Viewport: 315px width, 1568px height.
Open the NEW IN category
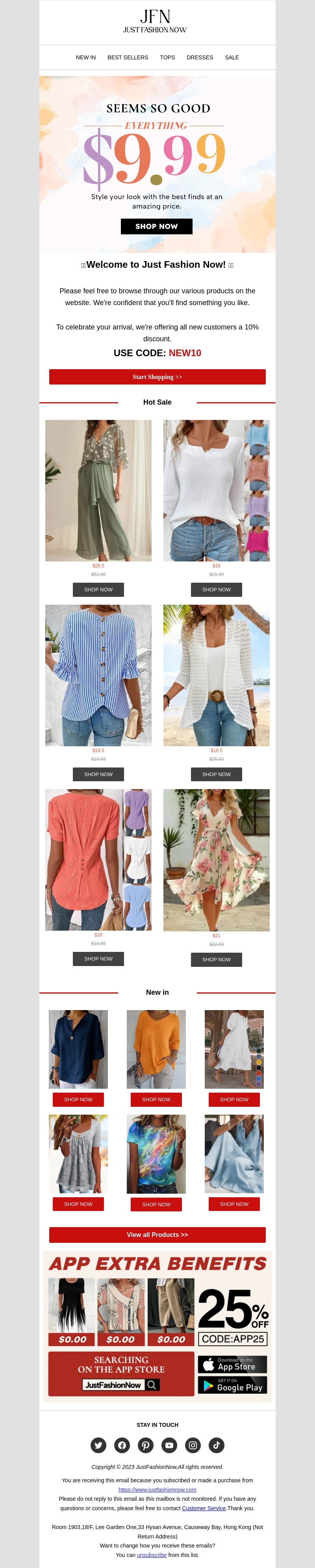point(85,58)
